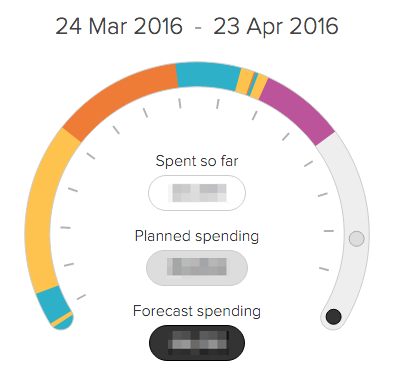Open the Forecast spending amount pill
This screenshot has height=386, width=399.
pyautogui.click(x=197, y=343)
